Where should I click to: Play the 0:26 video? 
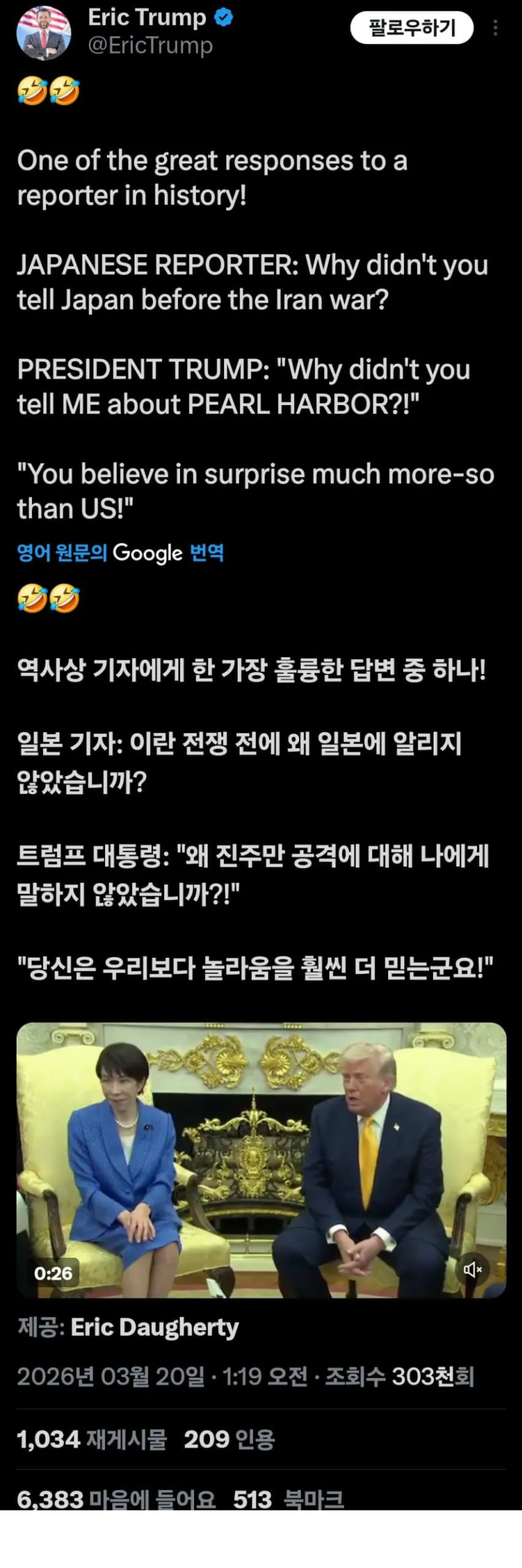click(x=261, y=1161)
